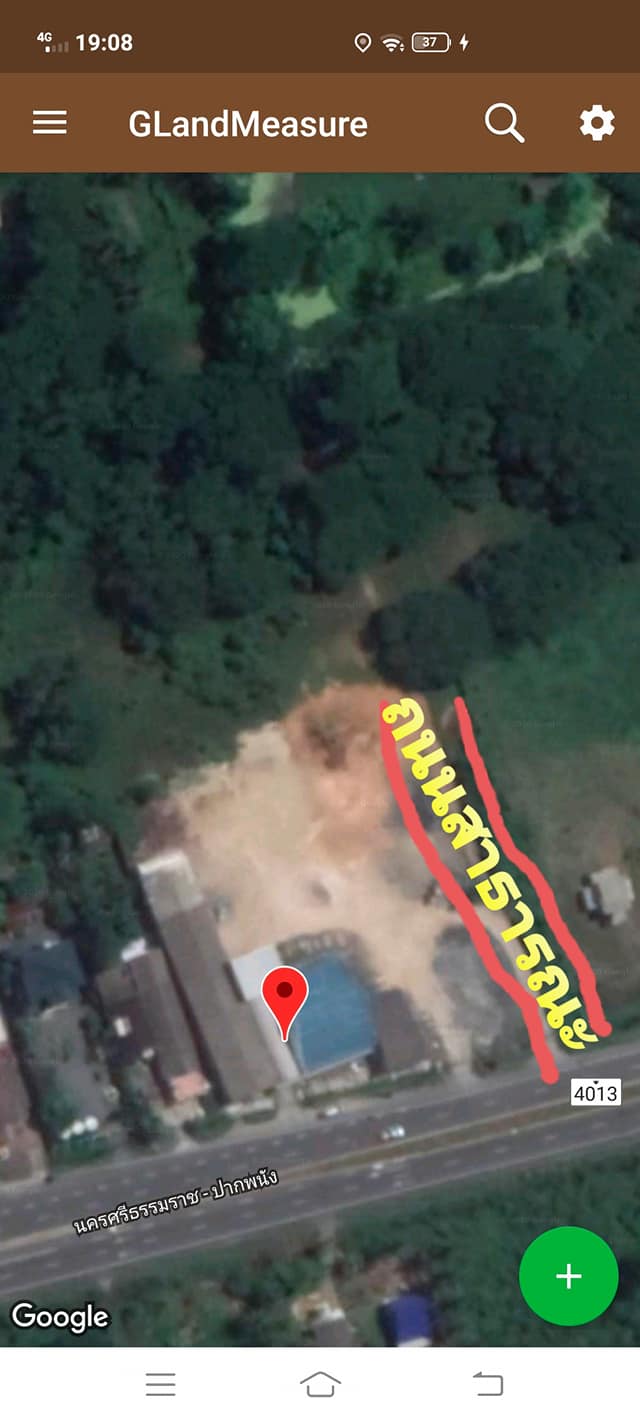Go to home via system navigation bar
Screen dimensions: 640x1422
pyautogui.click(x=320, y=1384)
